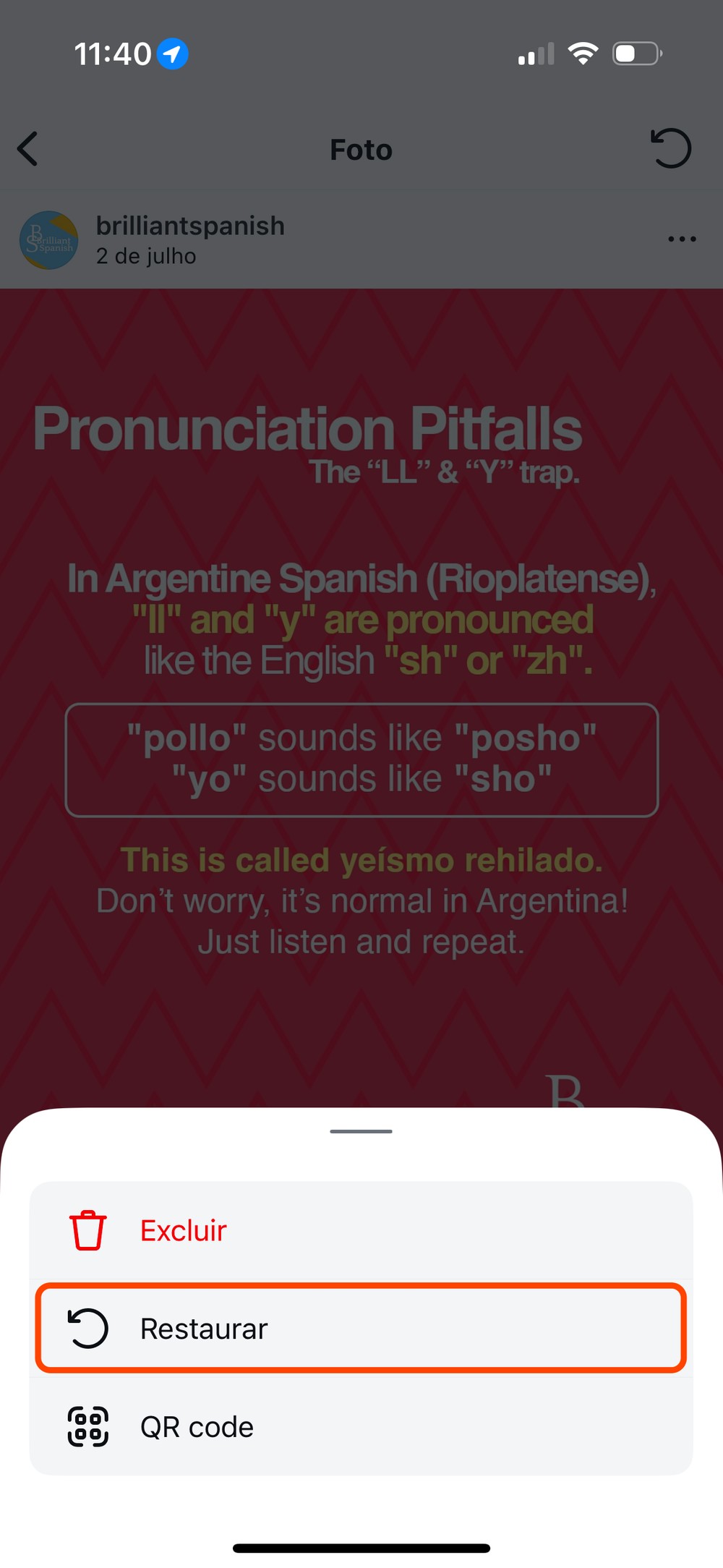Image resolution: width=723 pixels, height=1568 pixels.
Task: Go back from the Foto screen
Action: pos(27,150)
